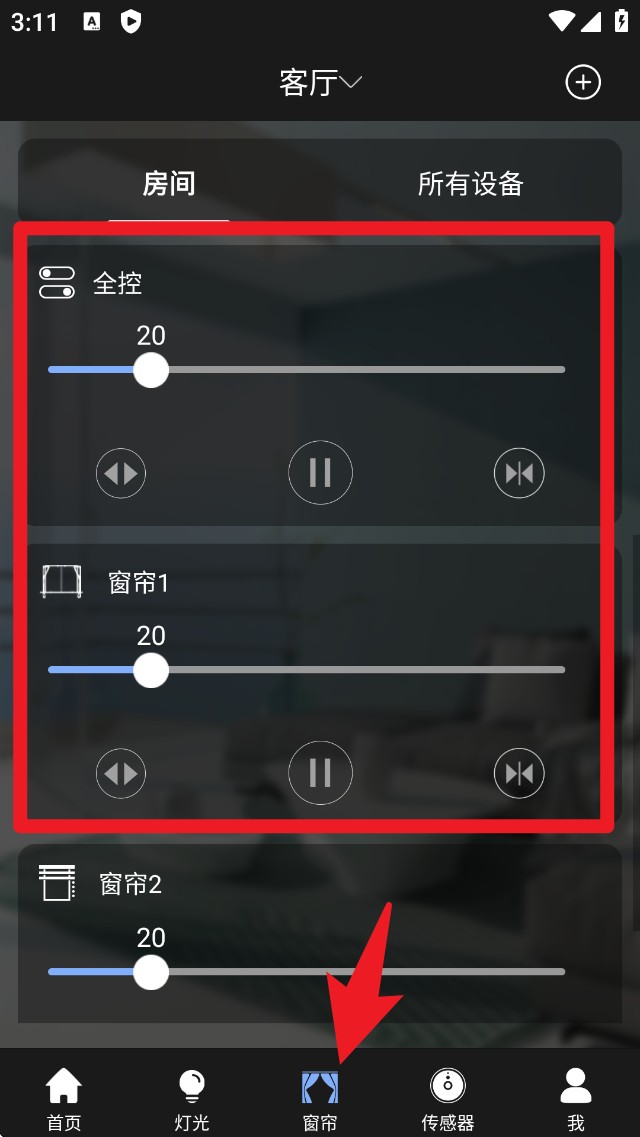Pause all curtains in 全控
The height and width of the screenshot is (1137, 640).
pyautogui.click(x=320, y=472)
